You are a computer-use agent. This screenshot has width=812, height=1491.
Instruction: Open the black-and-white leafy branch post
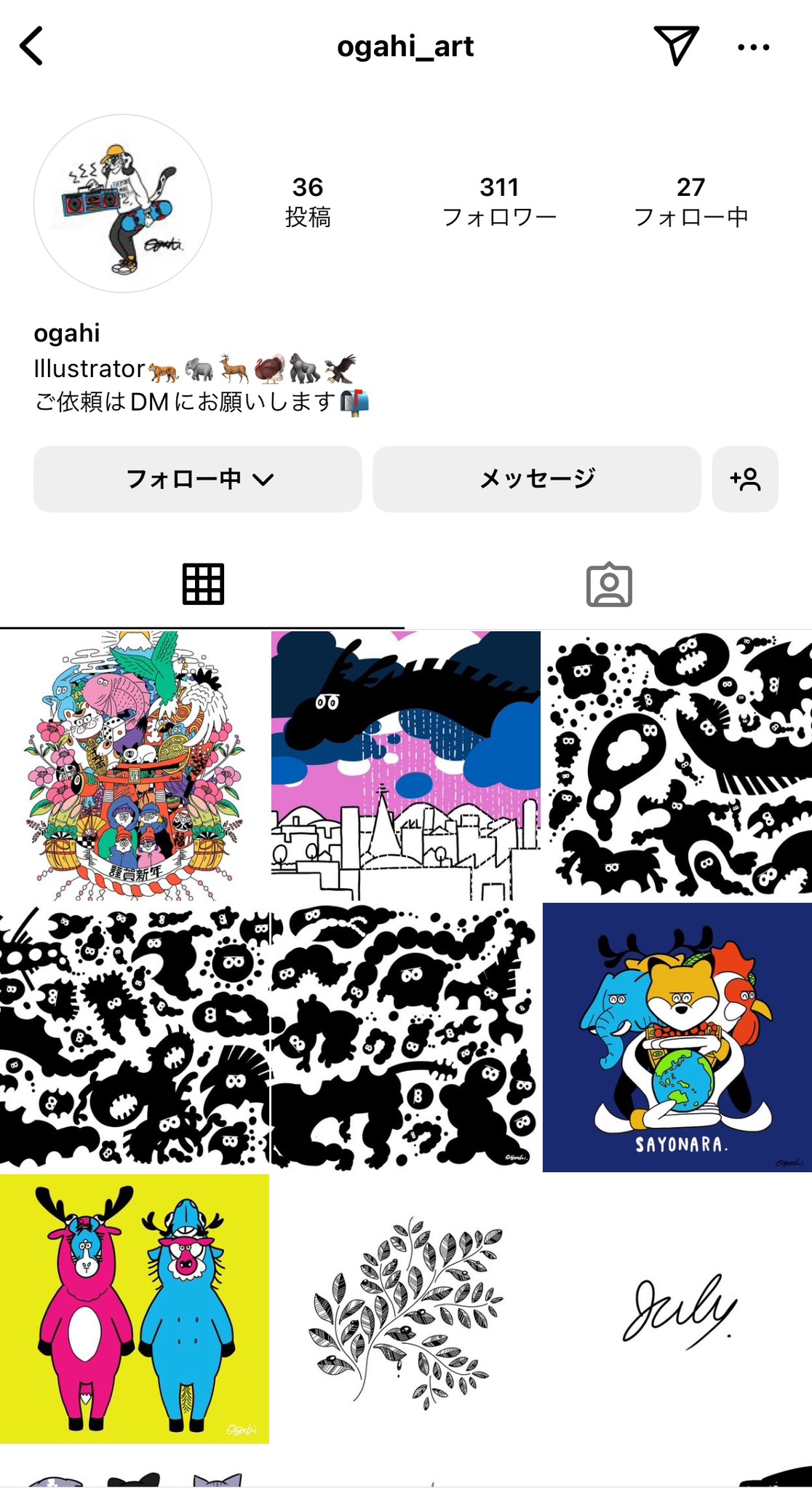pos(406,1308)
